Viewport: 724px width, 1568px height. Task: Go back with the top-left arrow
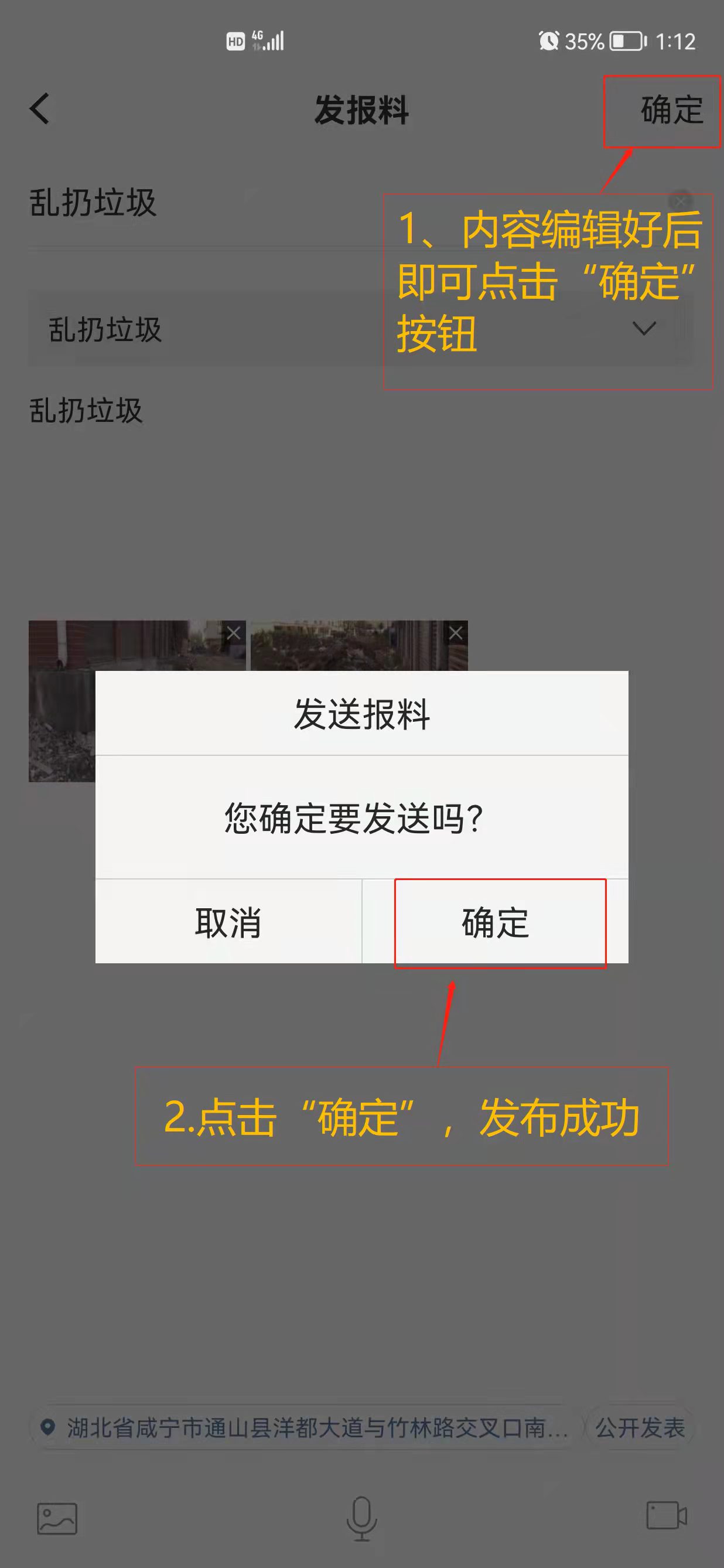(40, 110)
